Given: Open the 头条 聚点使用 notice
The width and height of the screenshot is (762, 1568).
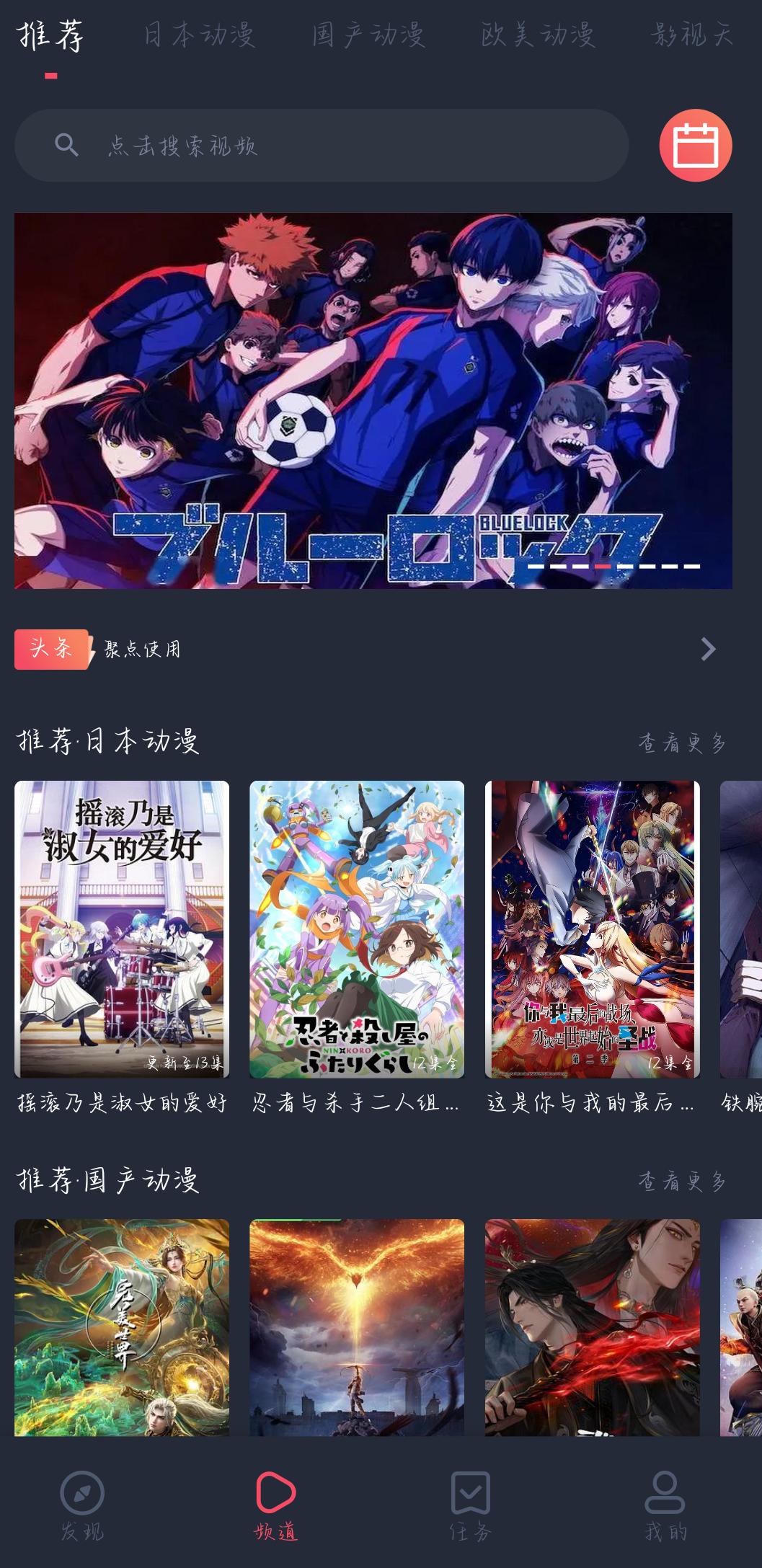Looking at the screenshot, I should (x=360, y=649).
